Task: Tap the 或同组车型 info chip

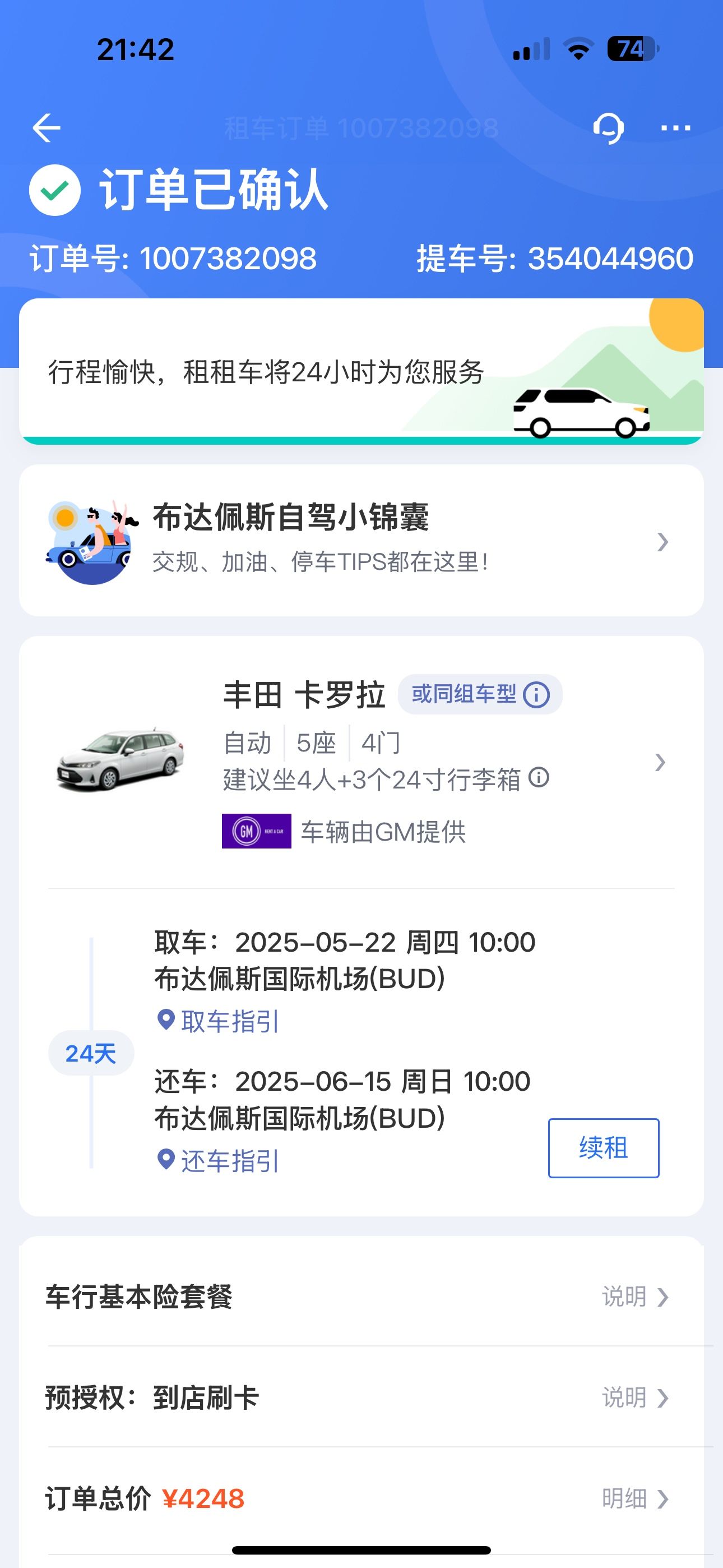Action: (x=480, y=694)
